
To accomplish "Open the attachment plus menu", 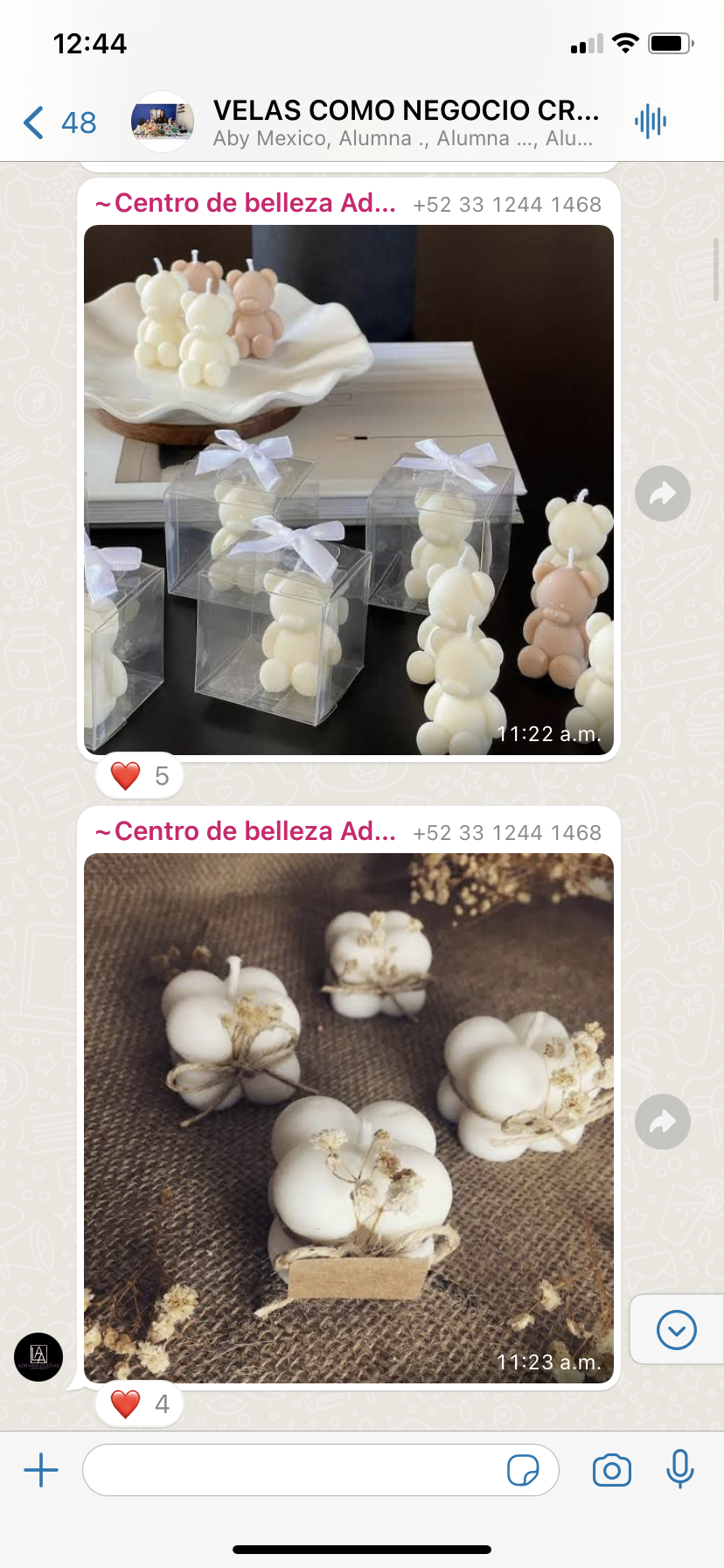I will point(41,1471).
